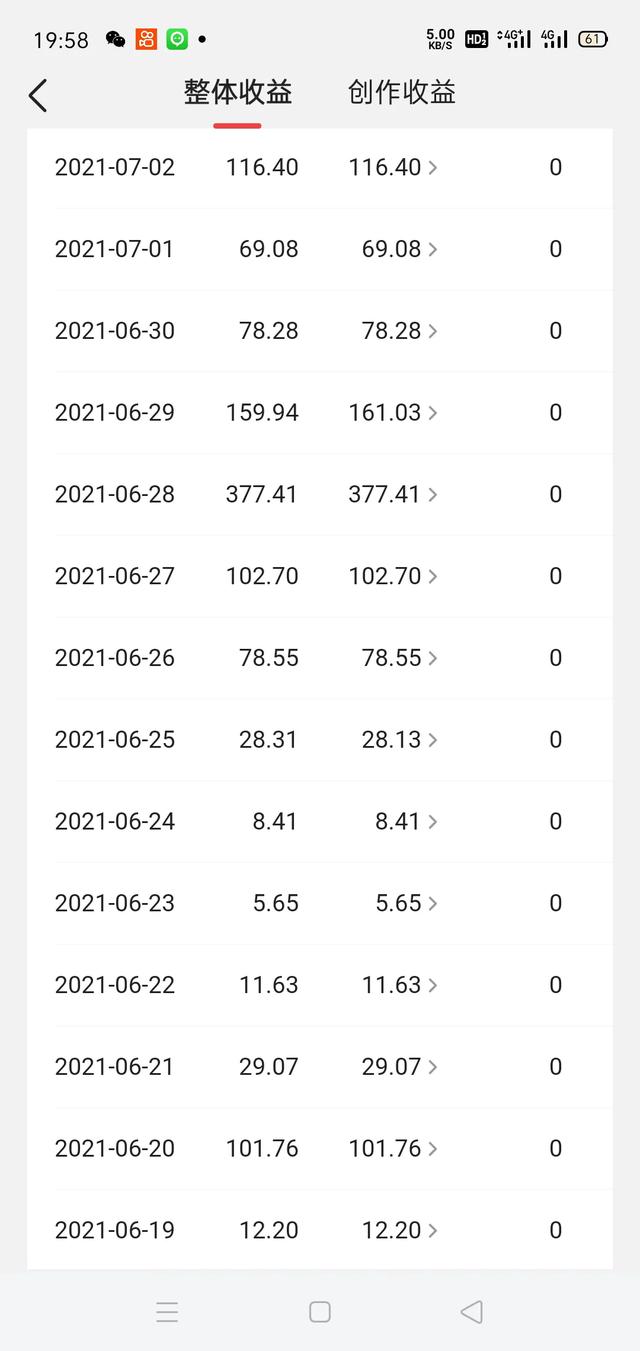
Task: Switch to the 创作收益 tab
Action: click(x=402, y=93)
